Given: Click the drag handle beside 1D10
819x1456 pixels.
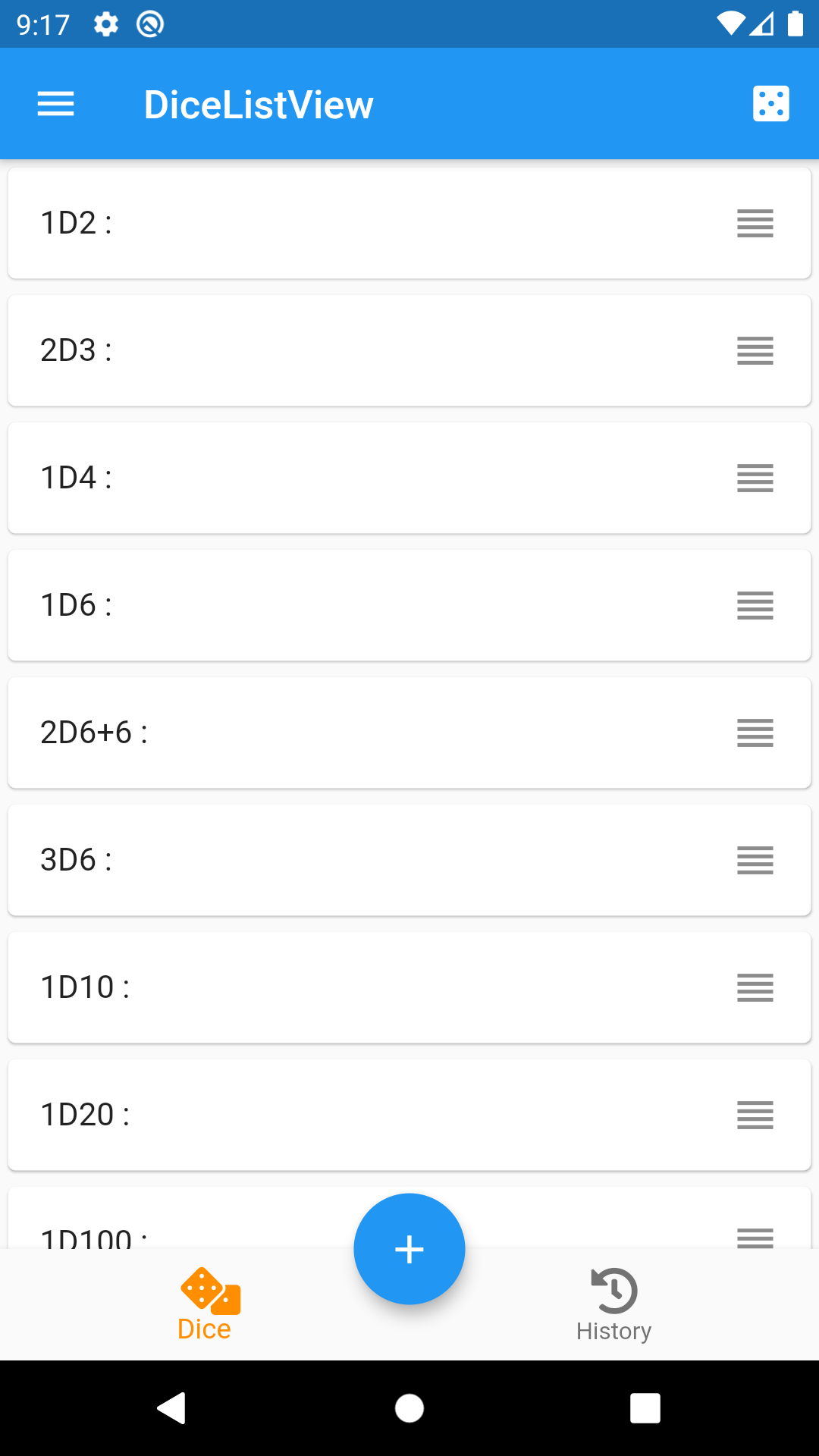Looking at the screenshot, I should tap(755, 988).
